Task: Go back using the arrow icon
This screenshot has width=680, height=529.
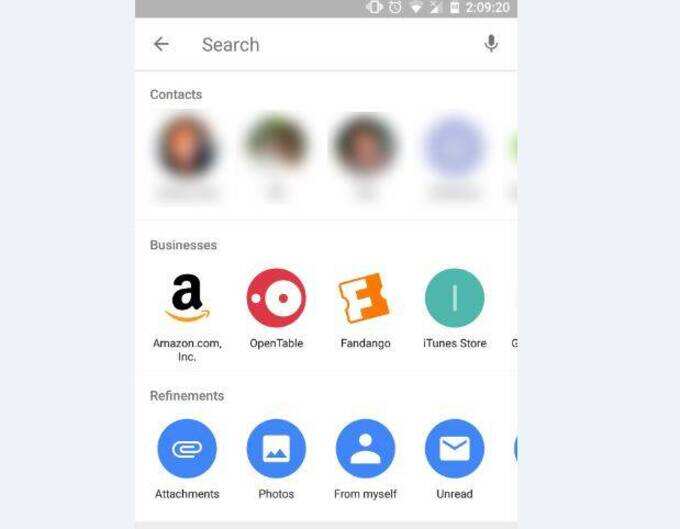Action: click(x=161, y=44)
